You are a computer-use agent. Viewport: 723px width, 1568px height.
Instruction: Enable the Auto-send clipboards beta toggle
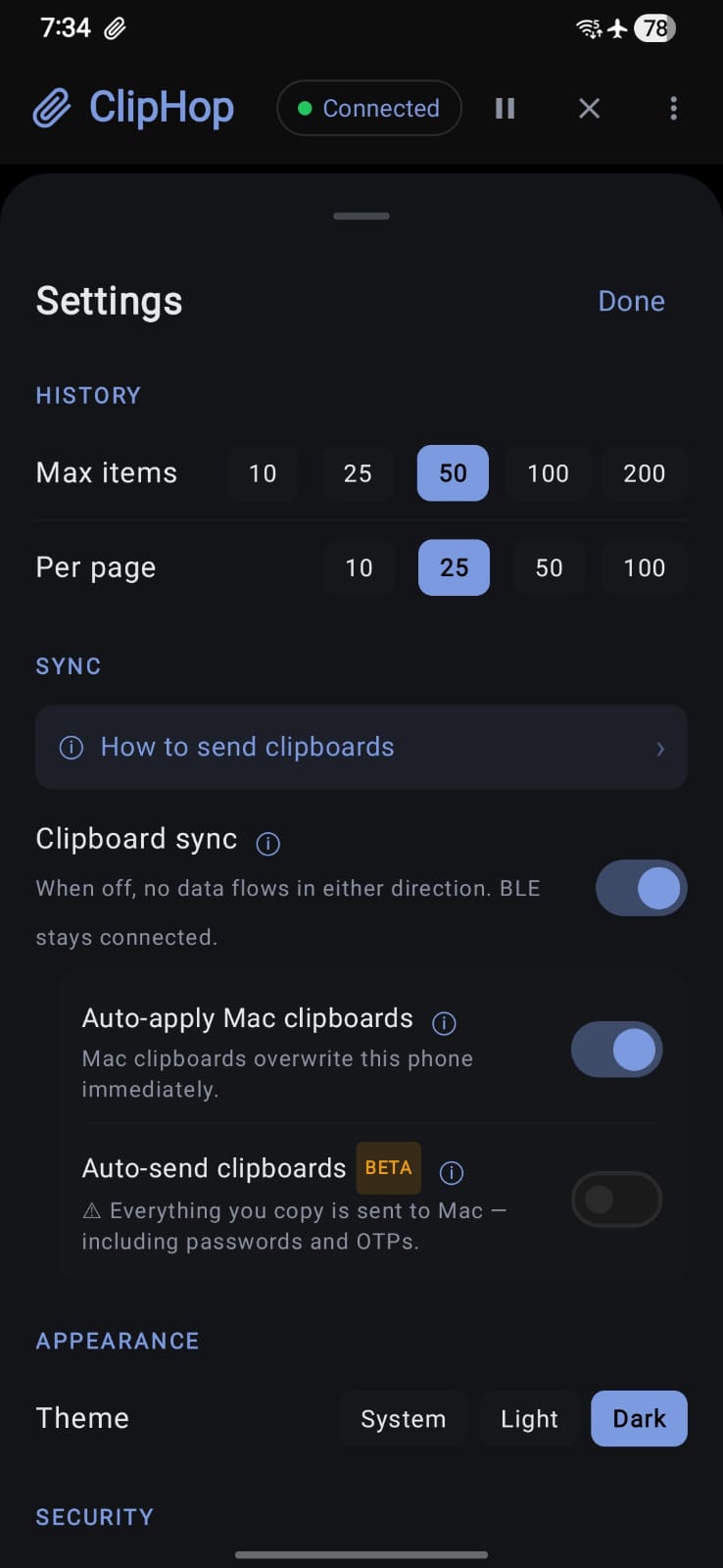(x=616, y=1200)
